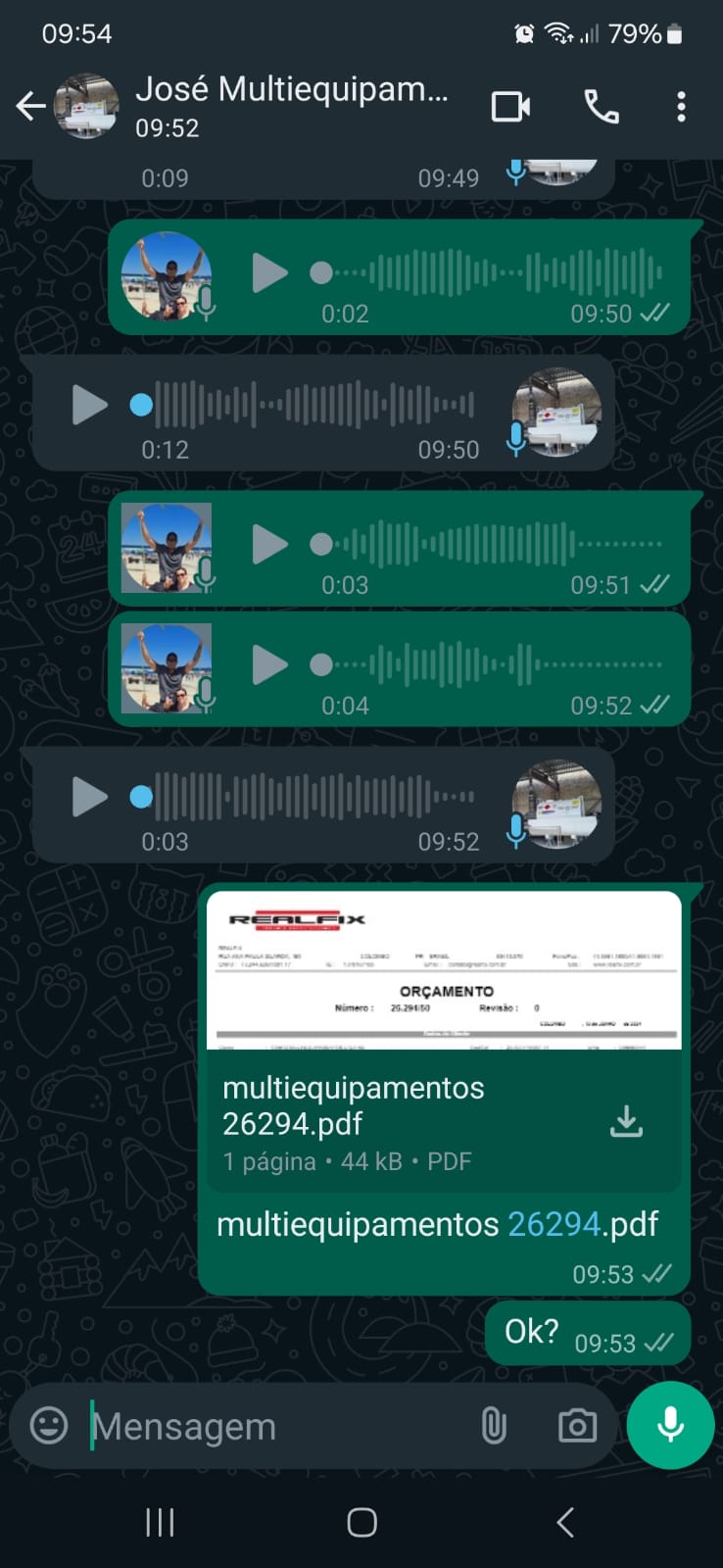Play the 0:03 voice message received at 09:52
Image resolution: width=723 pixels, height=1568 pixels.
point(89,797)
